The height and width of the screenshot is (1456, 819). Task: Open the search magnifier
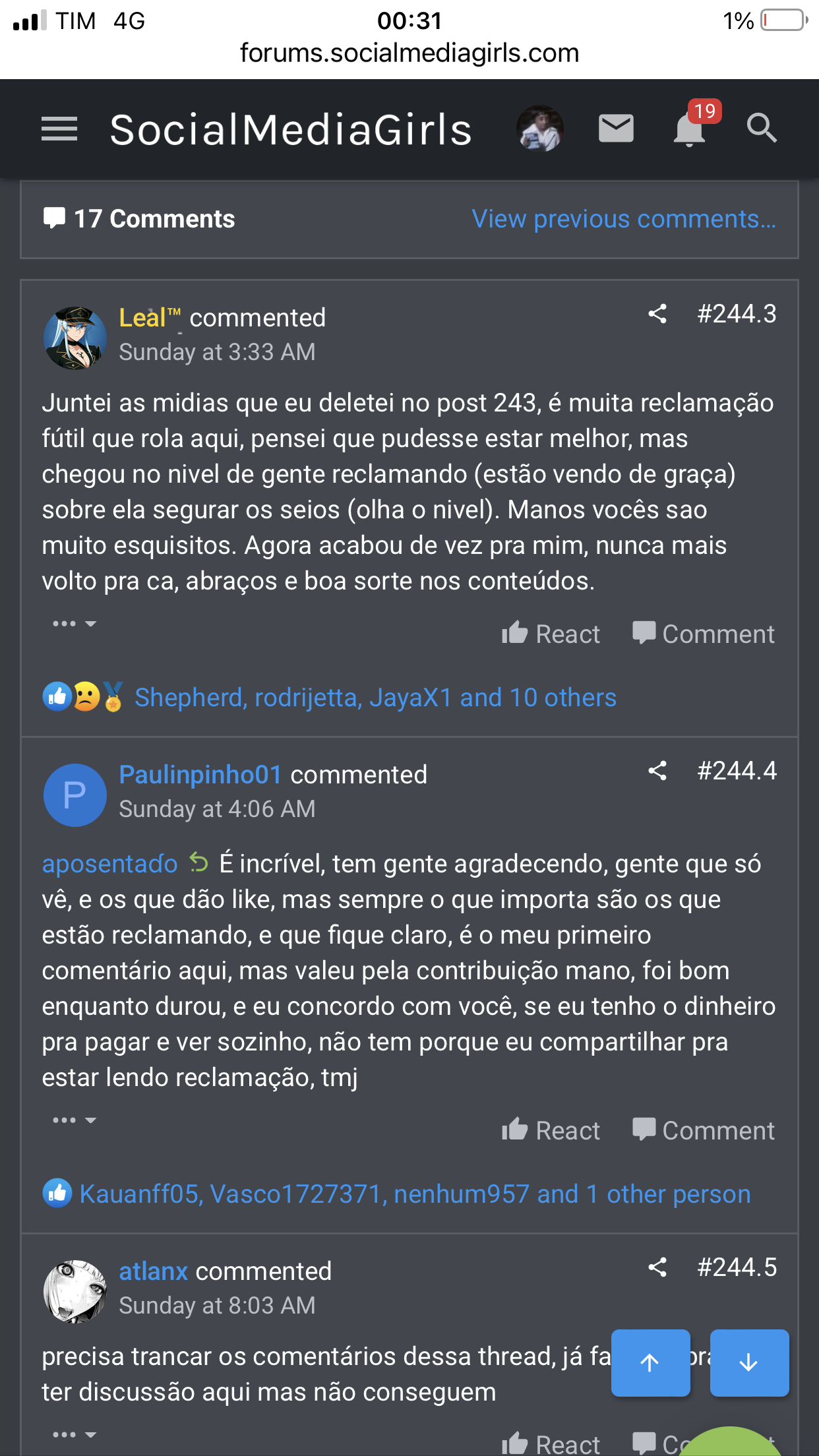[761, 129]
